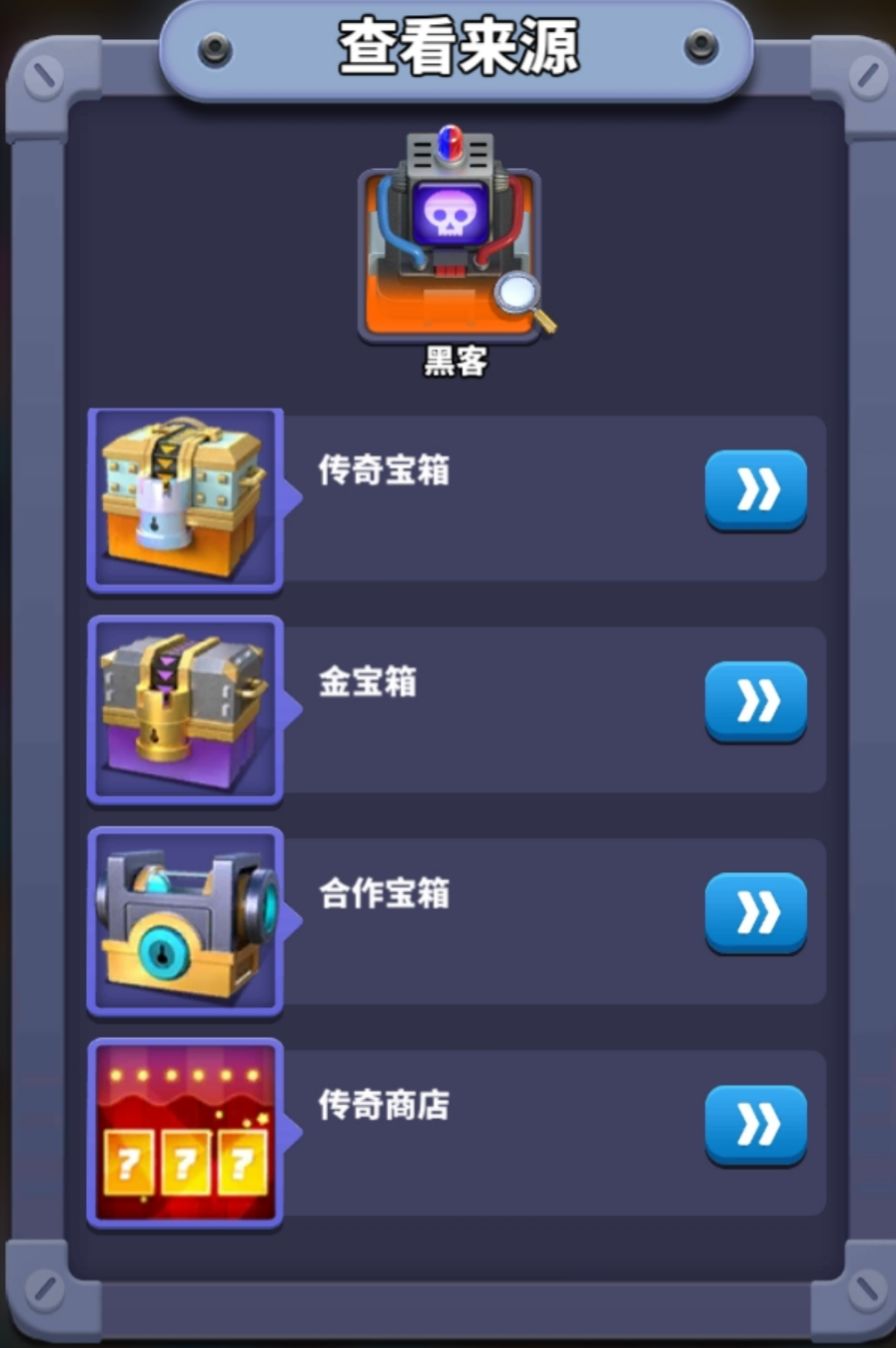Open the 传奇宝箱 legendary chest thumbnail
This screenshot has width=896, height=1348.
click(x=184, y=497)
